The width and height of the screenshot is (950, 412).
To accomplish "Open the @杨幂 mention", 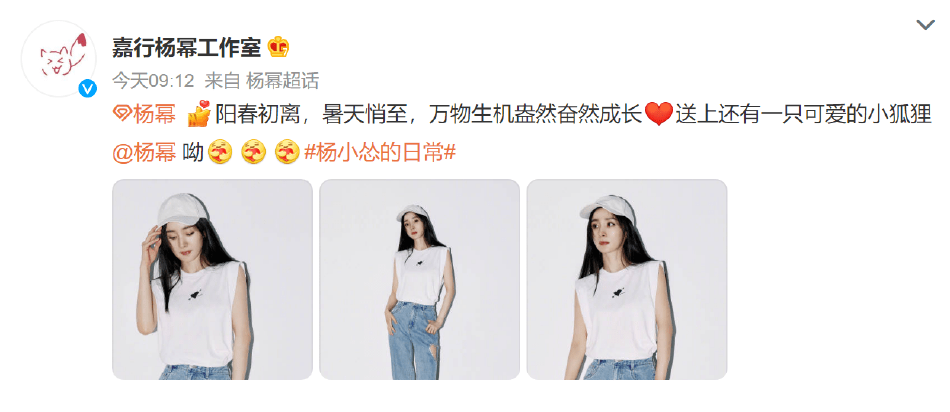I will [144, 152].
